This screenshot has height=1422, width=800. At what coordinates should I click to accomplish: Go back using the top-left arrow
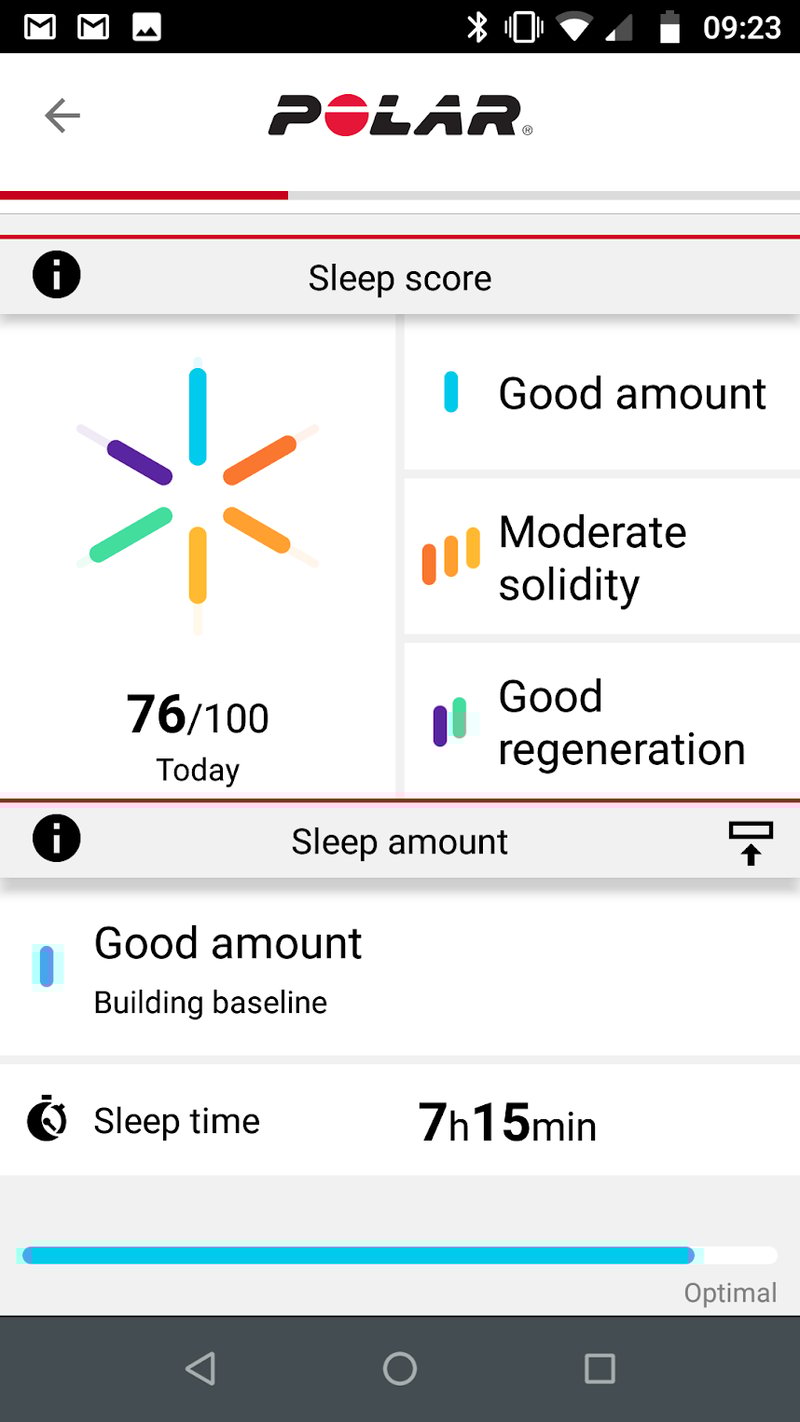tap(62, 116)
